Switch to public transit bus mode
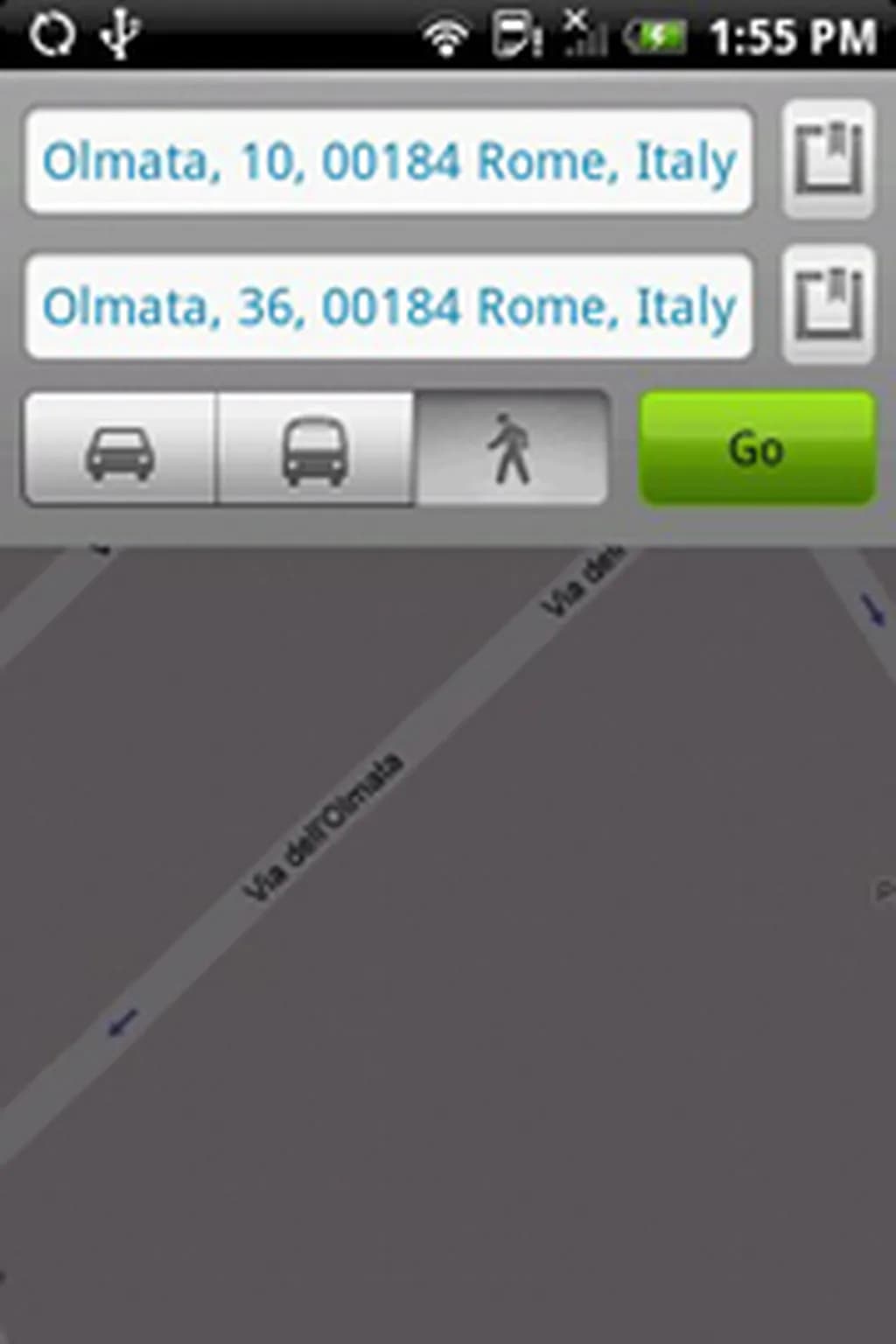 (x=315, y=449)
